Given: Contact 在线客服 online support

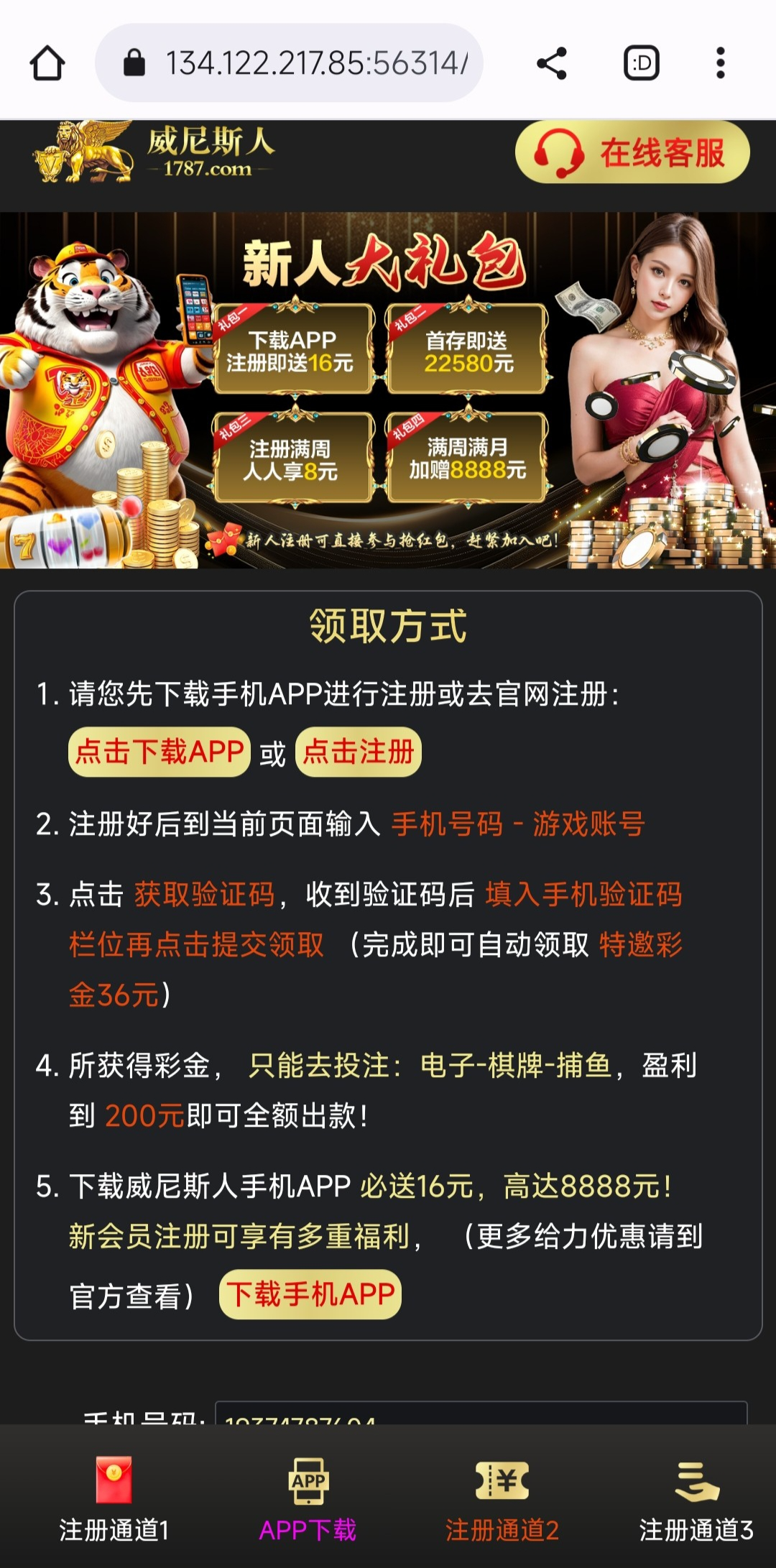Looking at the screenshot, I should pyautogui.click(x=632, y=152).
